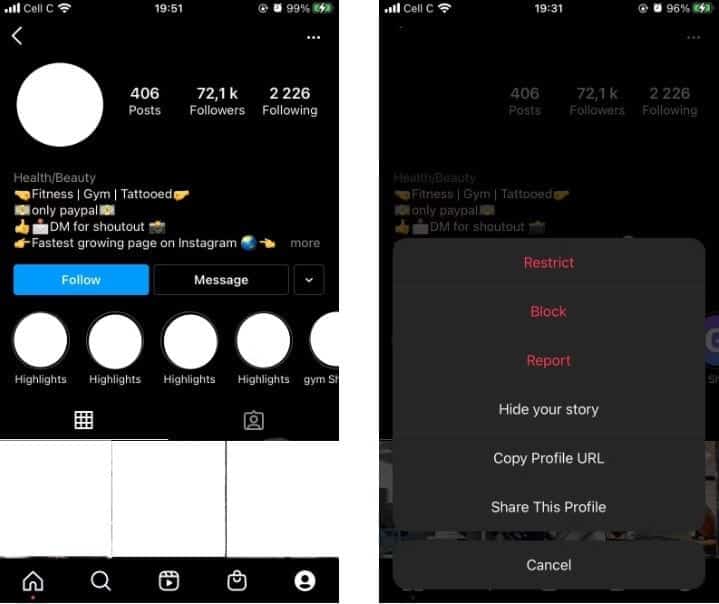
Task: Choose Block from the action sheet
Action: pos(548,311)
